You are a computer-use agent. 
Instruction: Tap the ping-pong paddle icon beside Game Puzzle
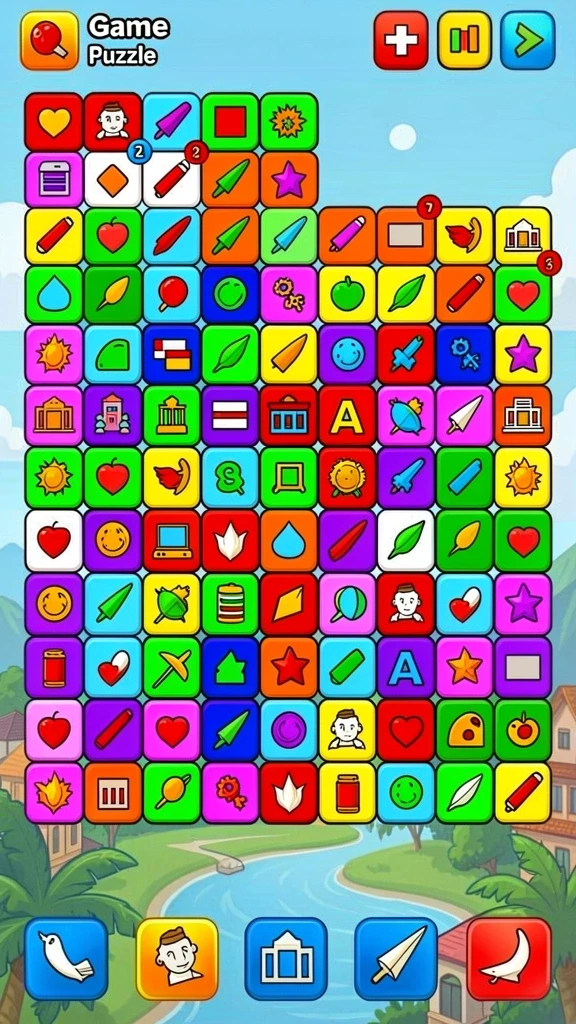50,40
